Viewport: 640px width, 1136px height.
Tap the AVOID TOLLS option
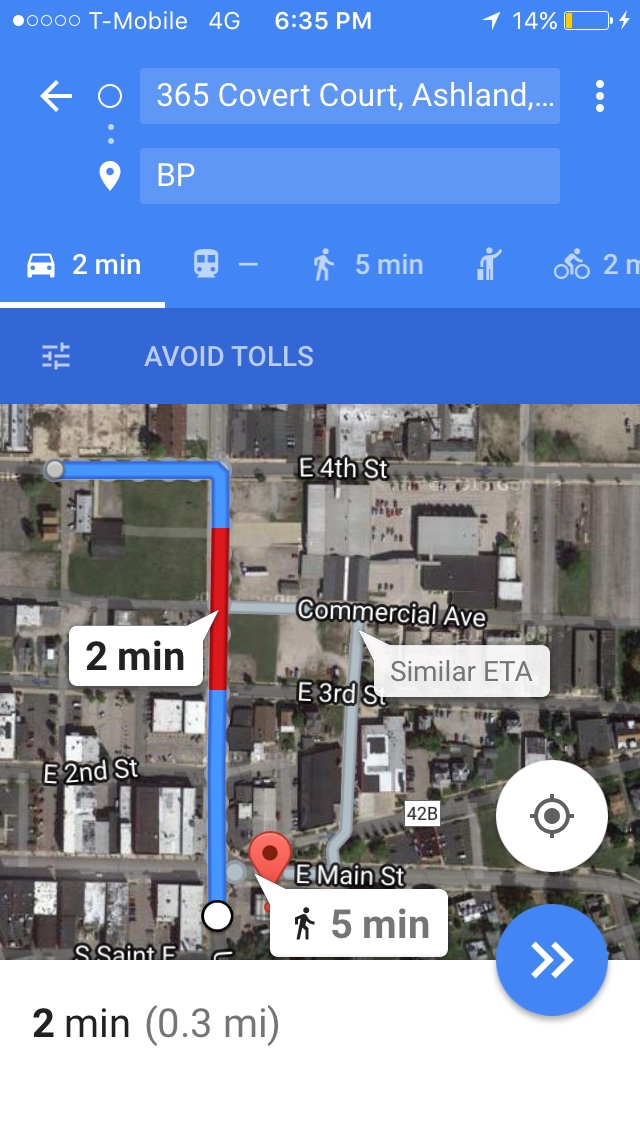(229, 356)
